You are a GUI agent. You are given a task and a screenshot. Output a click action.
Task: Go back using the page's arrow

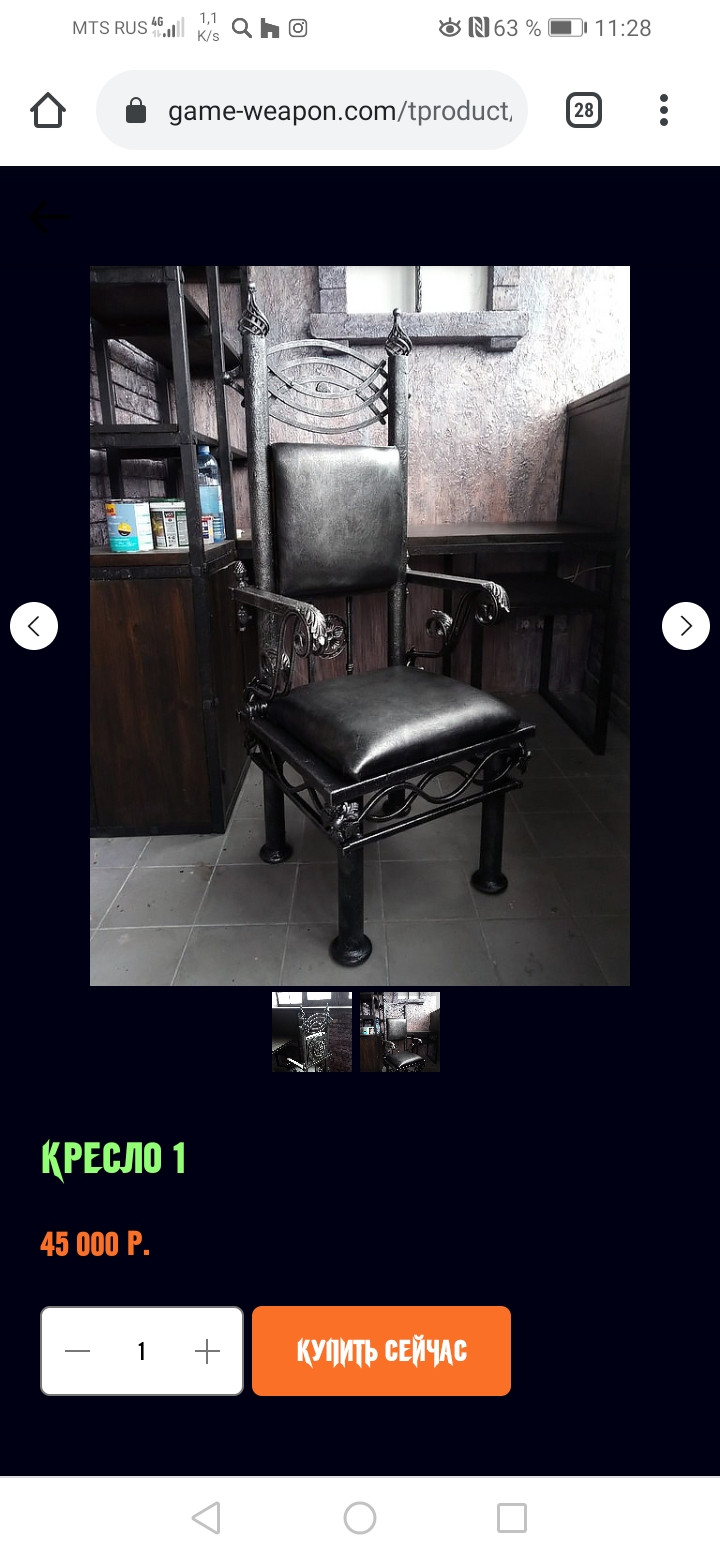coord(48,216)
